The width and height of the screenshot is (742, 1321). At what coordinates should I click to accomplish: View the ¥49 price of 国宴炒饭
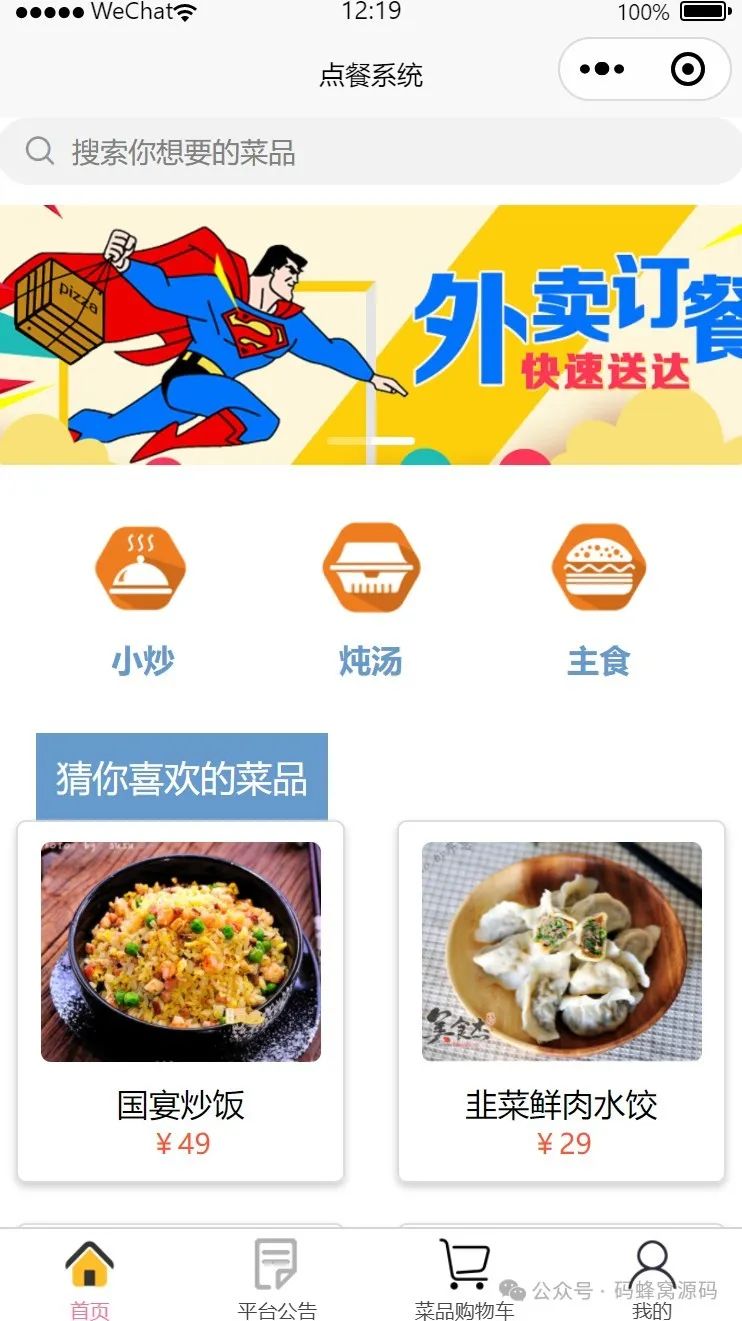(x=181, y=1143)
